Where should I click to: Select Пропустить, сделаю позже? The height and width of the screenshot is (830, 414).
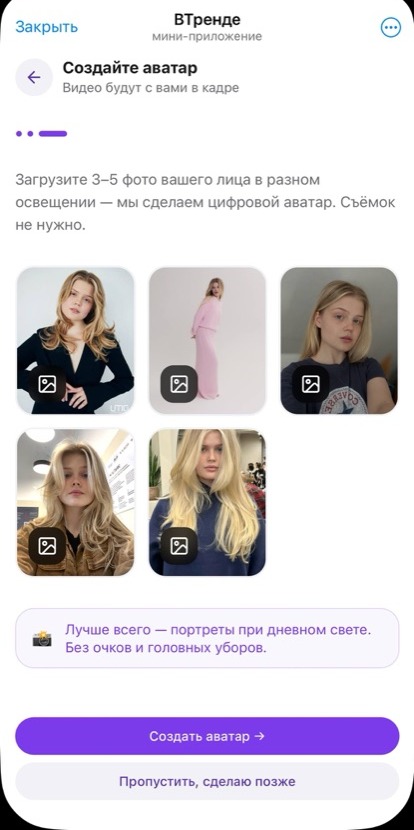[207, 781]
